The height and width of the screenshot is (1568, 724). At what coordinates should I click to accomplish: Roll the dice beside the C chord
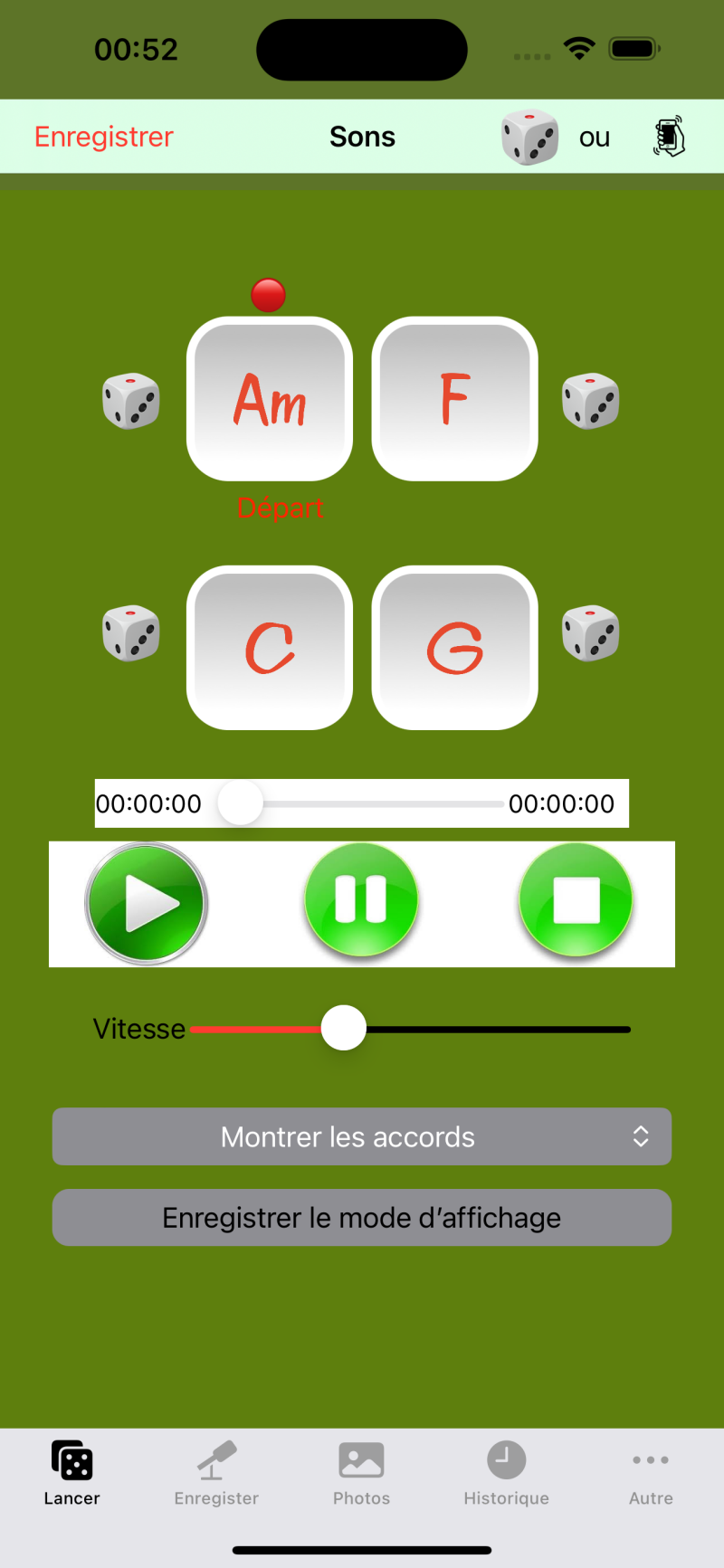pos(131,633)
